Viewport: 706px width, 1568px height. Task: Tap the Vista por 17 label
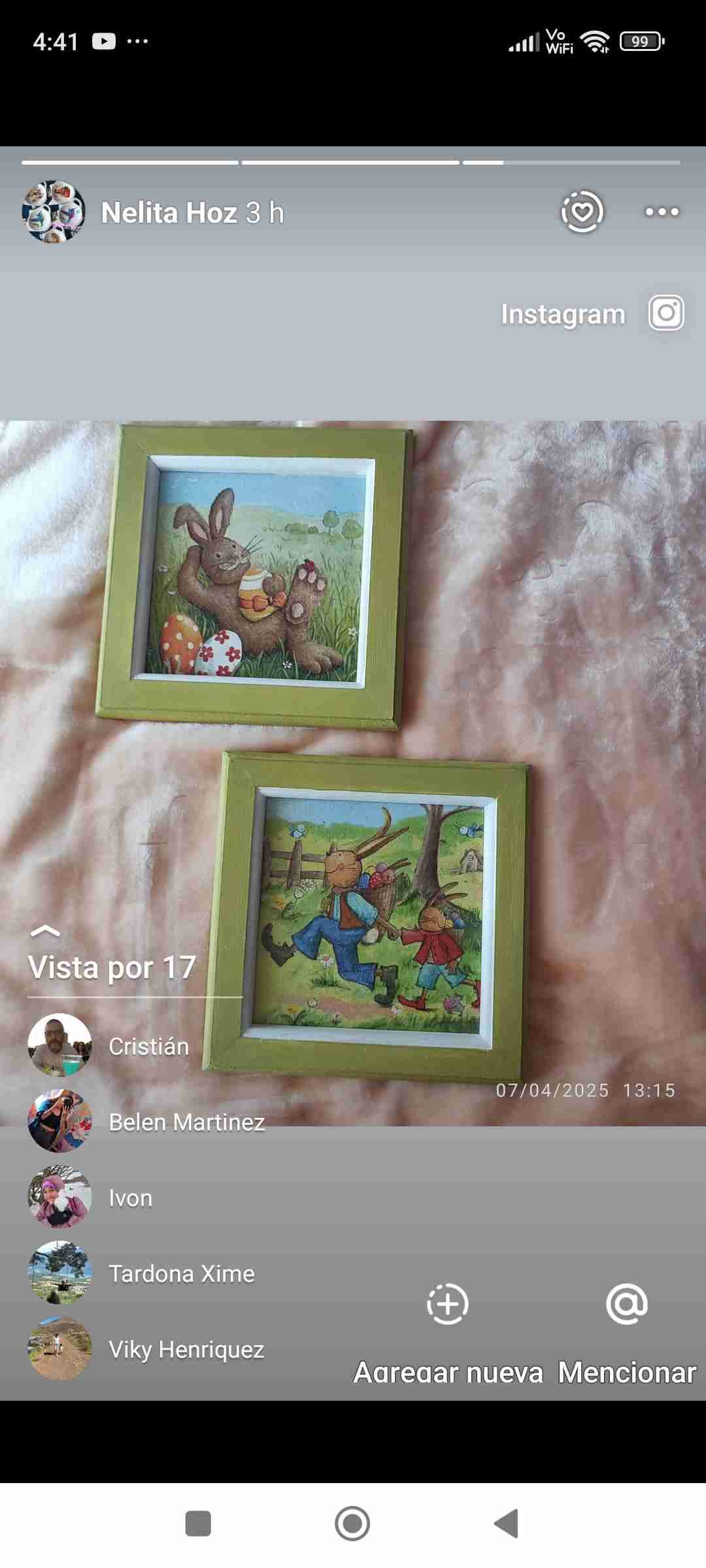111,967
